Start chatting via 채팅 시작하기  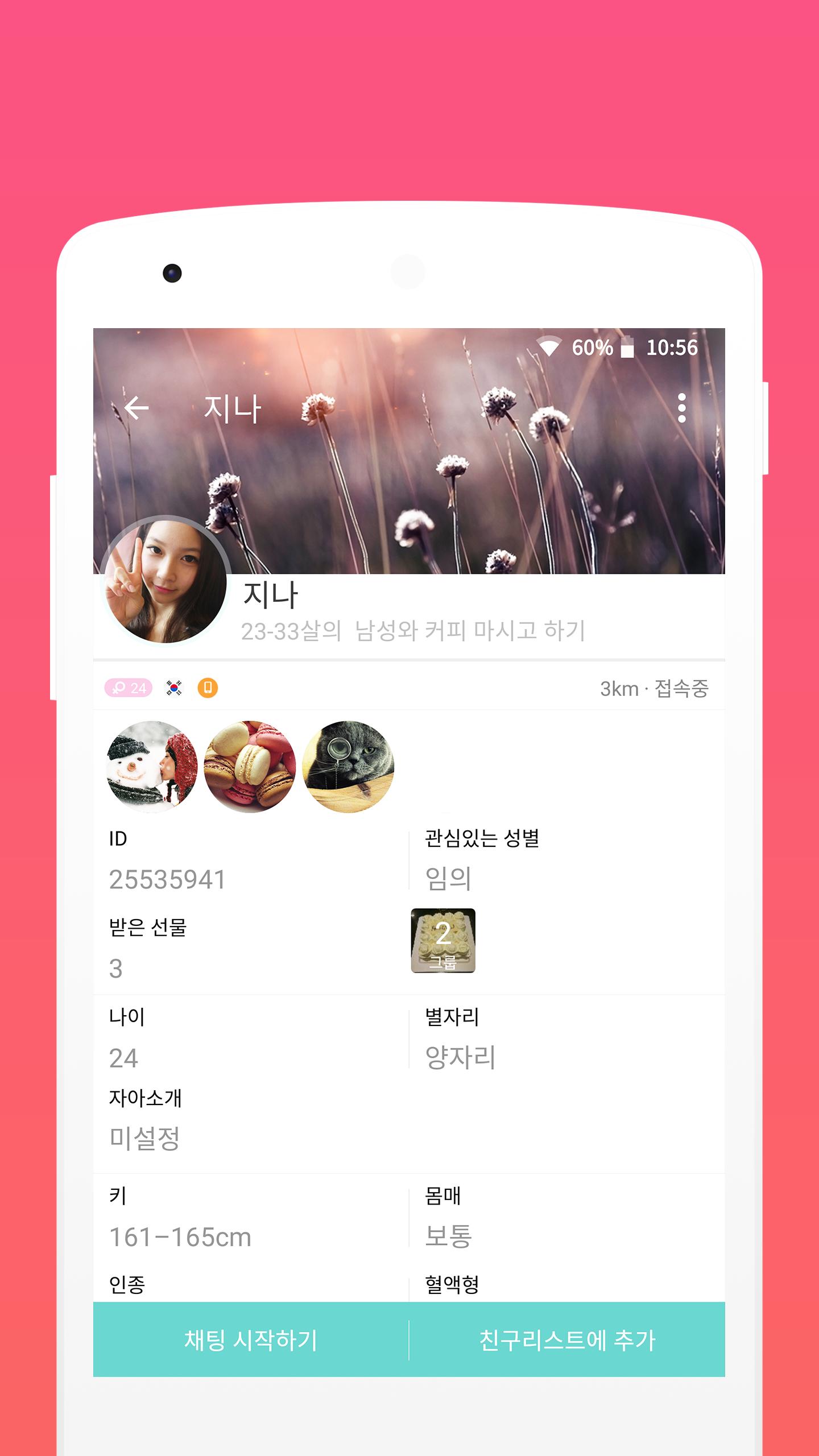(251, 1340)
